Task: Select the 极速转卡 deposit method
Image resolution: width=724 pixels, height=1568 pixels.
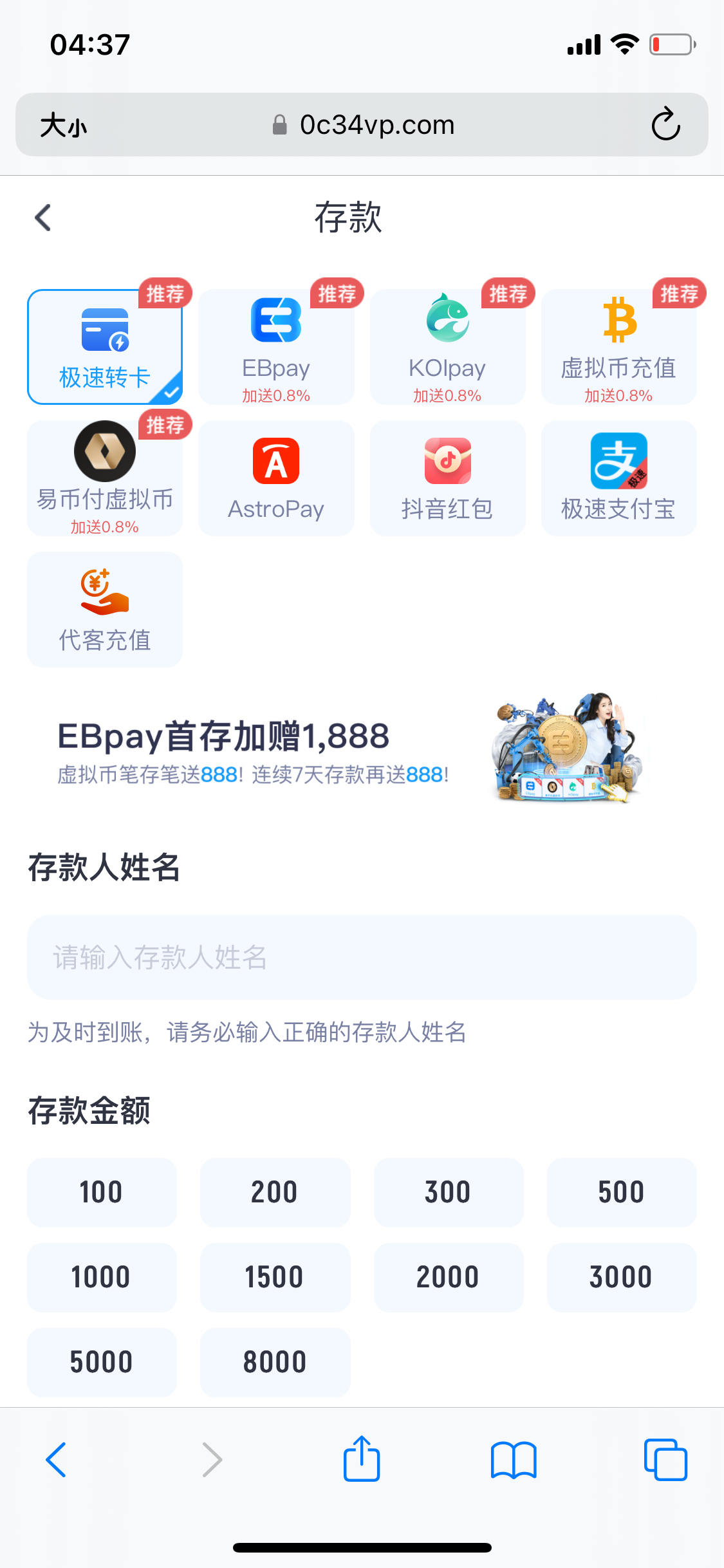Action: coord(105,347)
